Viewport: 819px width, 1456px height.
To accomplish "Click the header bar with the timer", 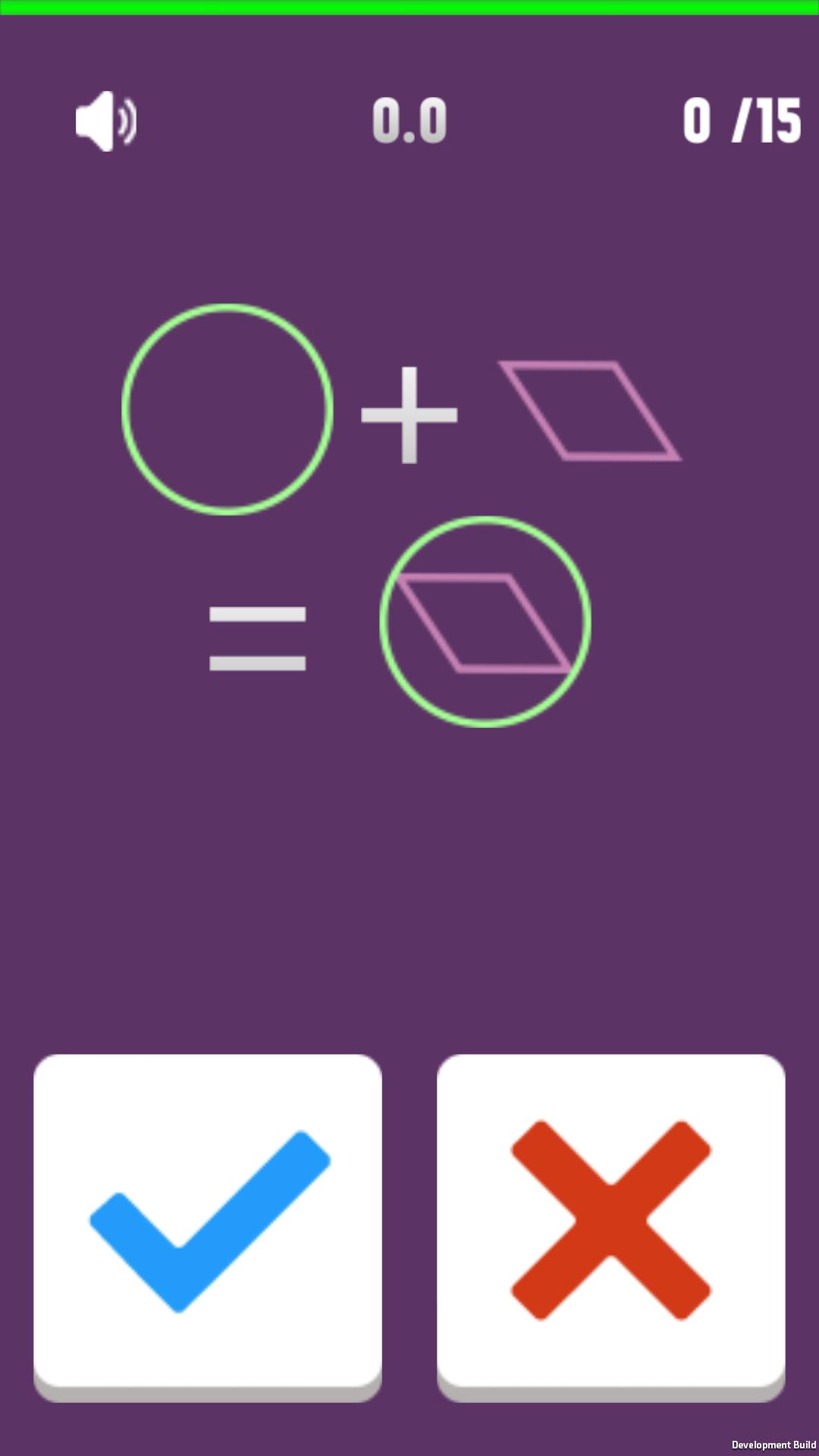I will [x=409, y=121].
